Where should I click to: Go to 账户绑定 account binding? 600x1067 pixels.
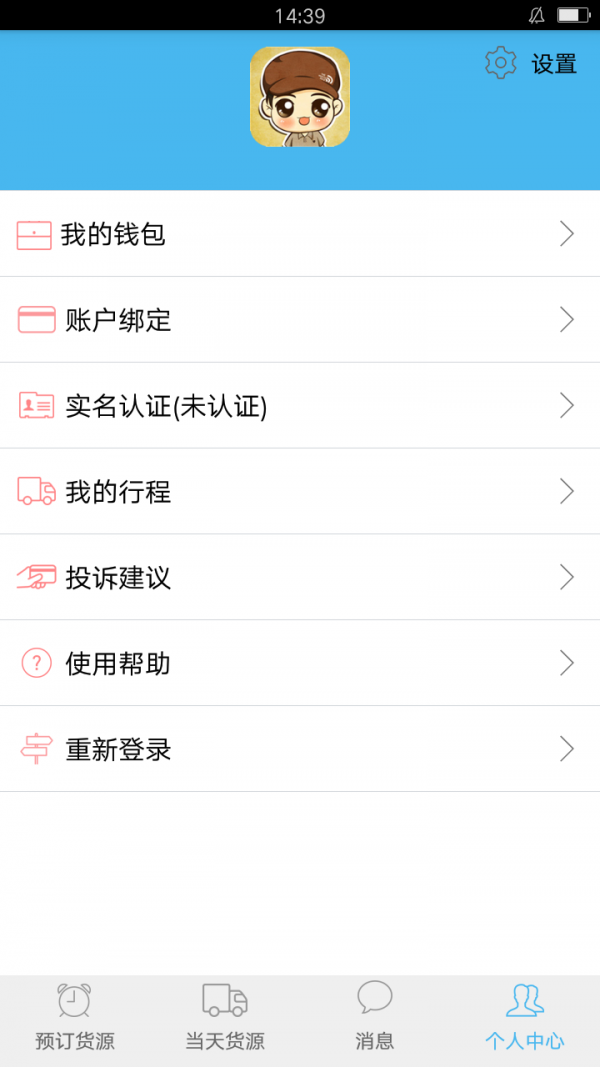tap(300, 320)
